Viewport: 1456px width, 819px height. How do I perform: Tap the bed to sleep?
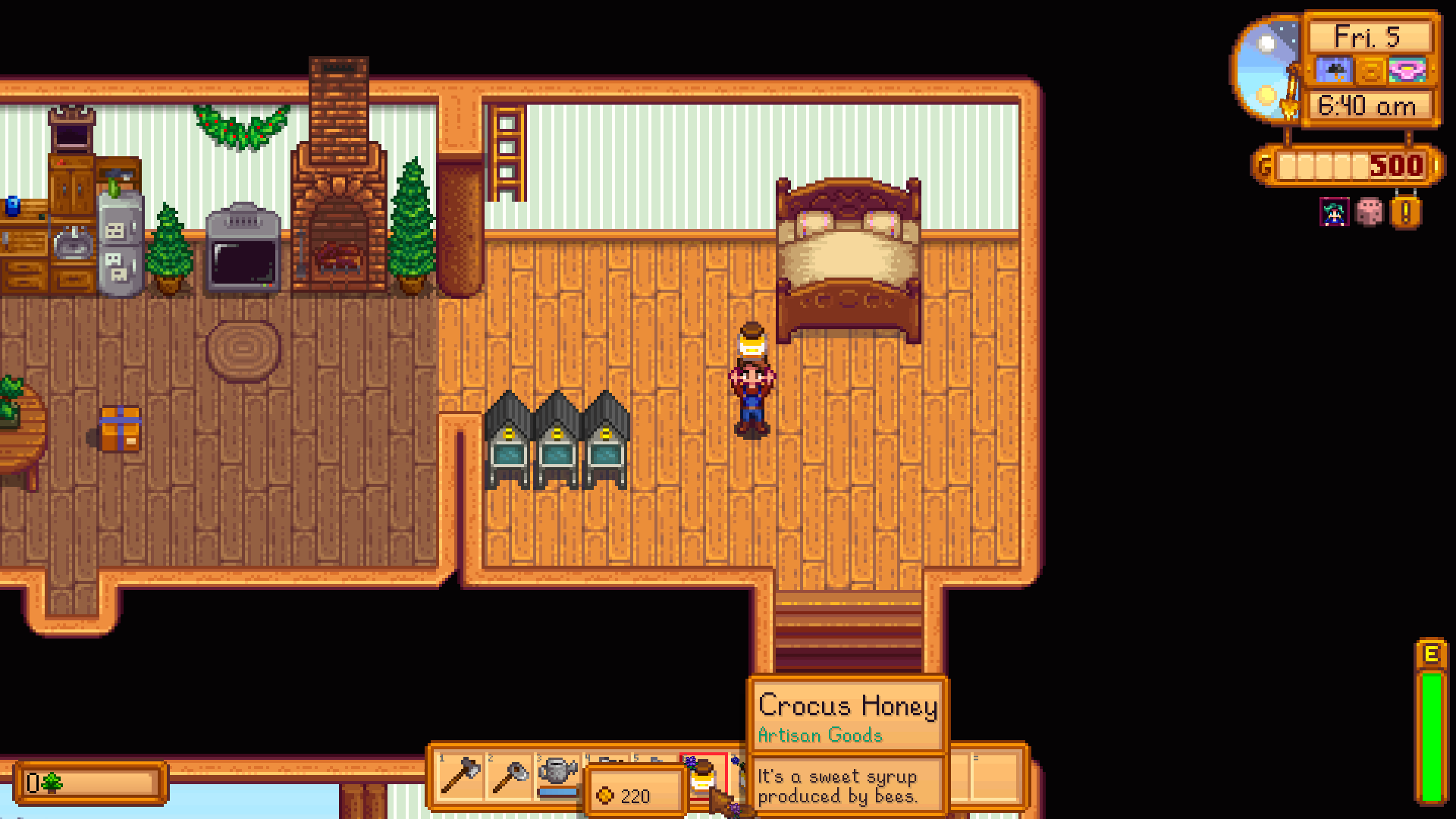[x=848, y=258]
